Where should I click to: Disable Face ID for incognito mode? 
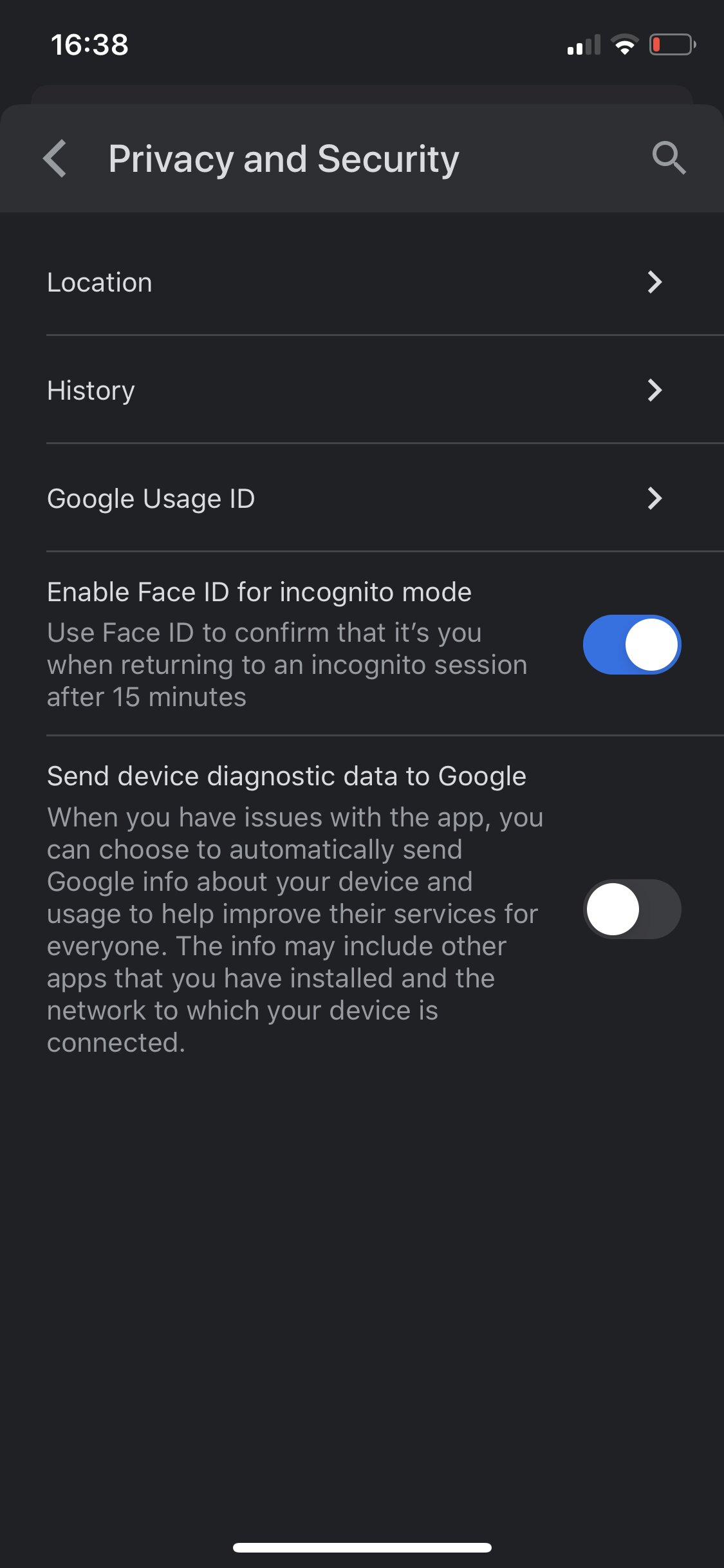632,644
